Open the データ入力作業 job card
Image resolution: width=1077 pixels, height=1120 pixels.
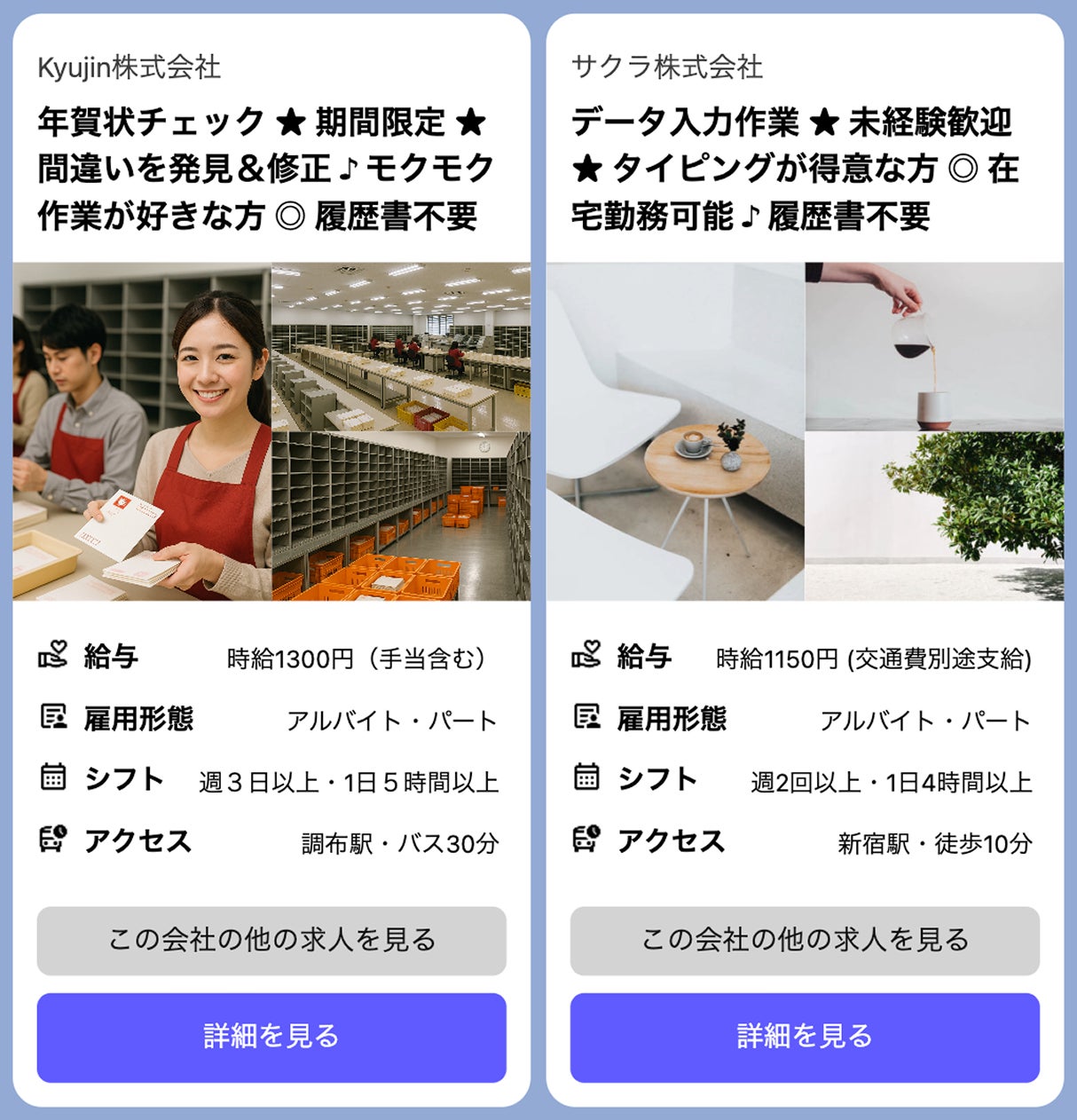(794, 168)
